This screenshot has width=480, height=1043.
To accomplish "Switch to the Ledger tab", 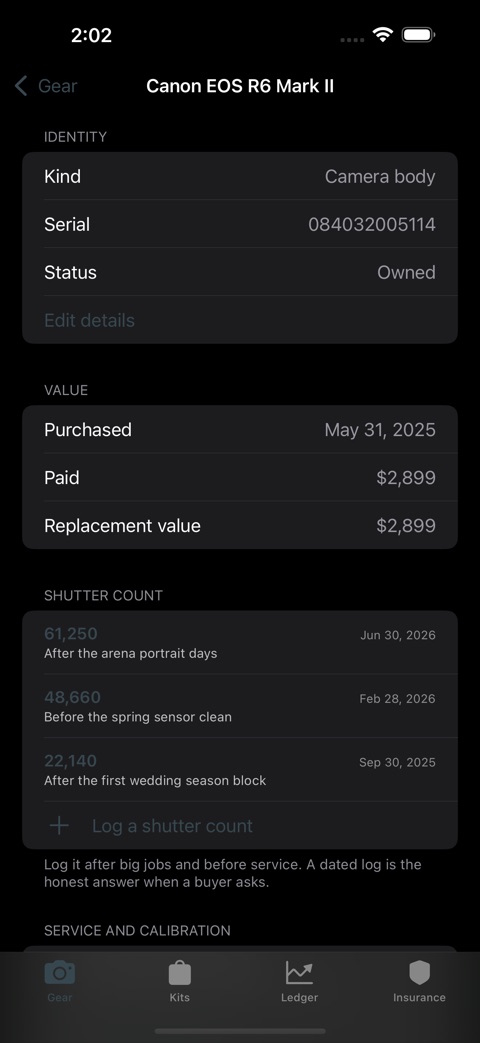I will (299, 981).
